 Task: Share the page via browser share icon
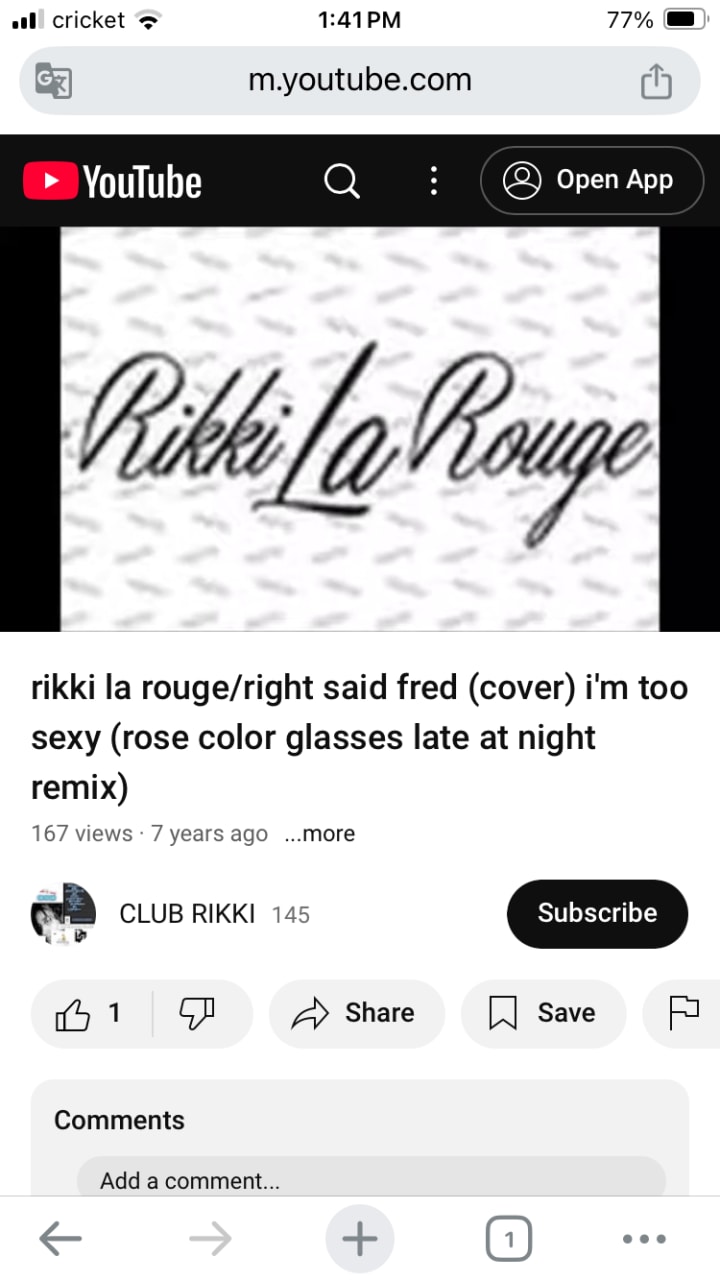(656, 80)
